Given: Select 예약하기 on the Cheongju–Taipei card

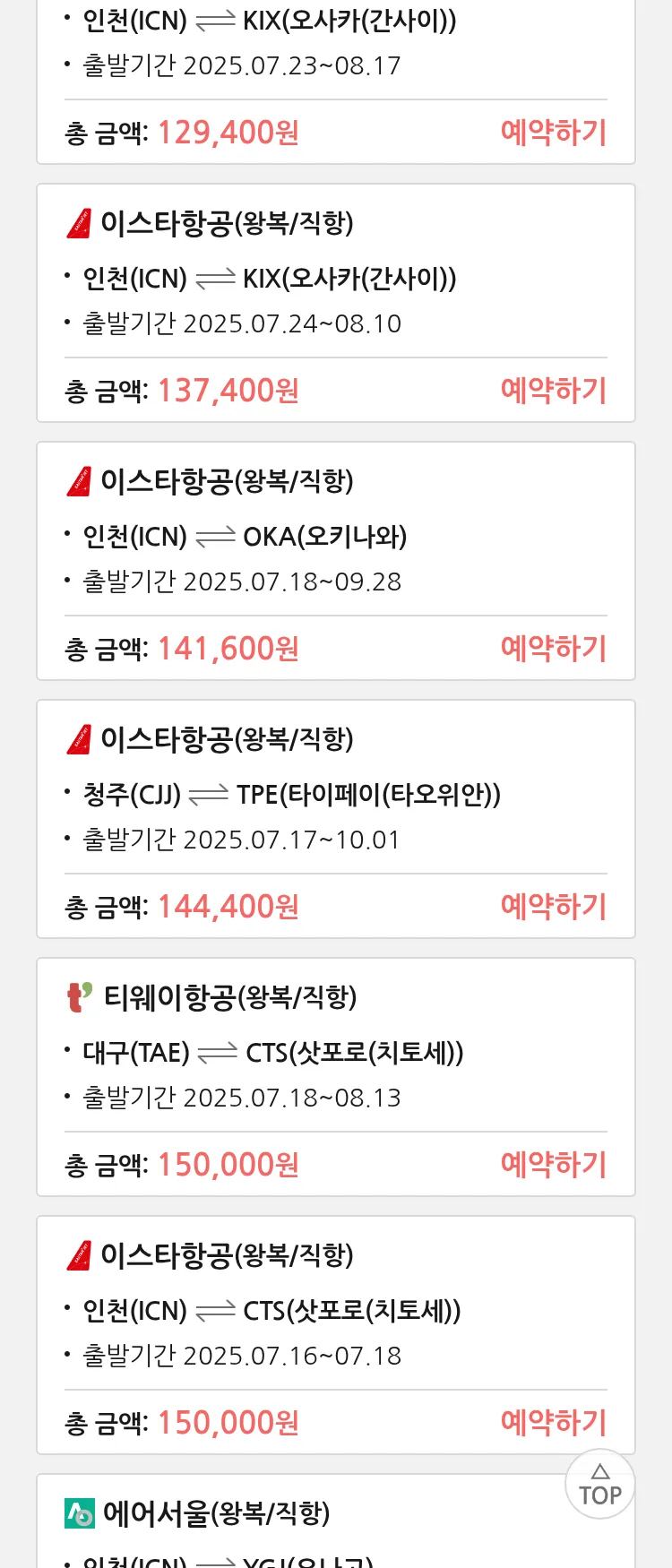Looking at the screenshot, I should click(x=553, y=907).
